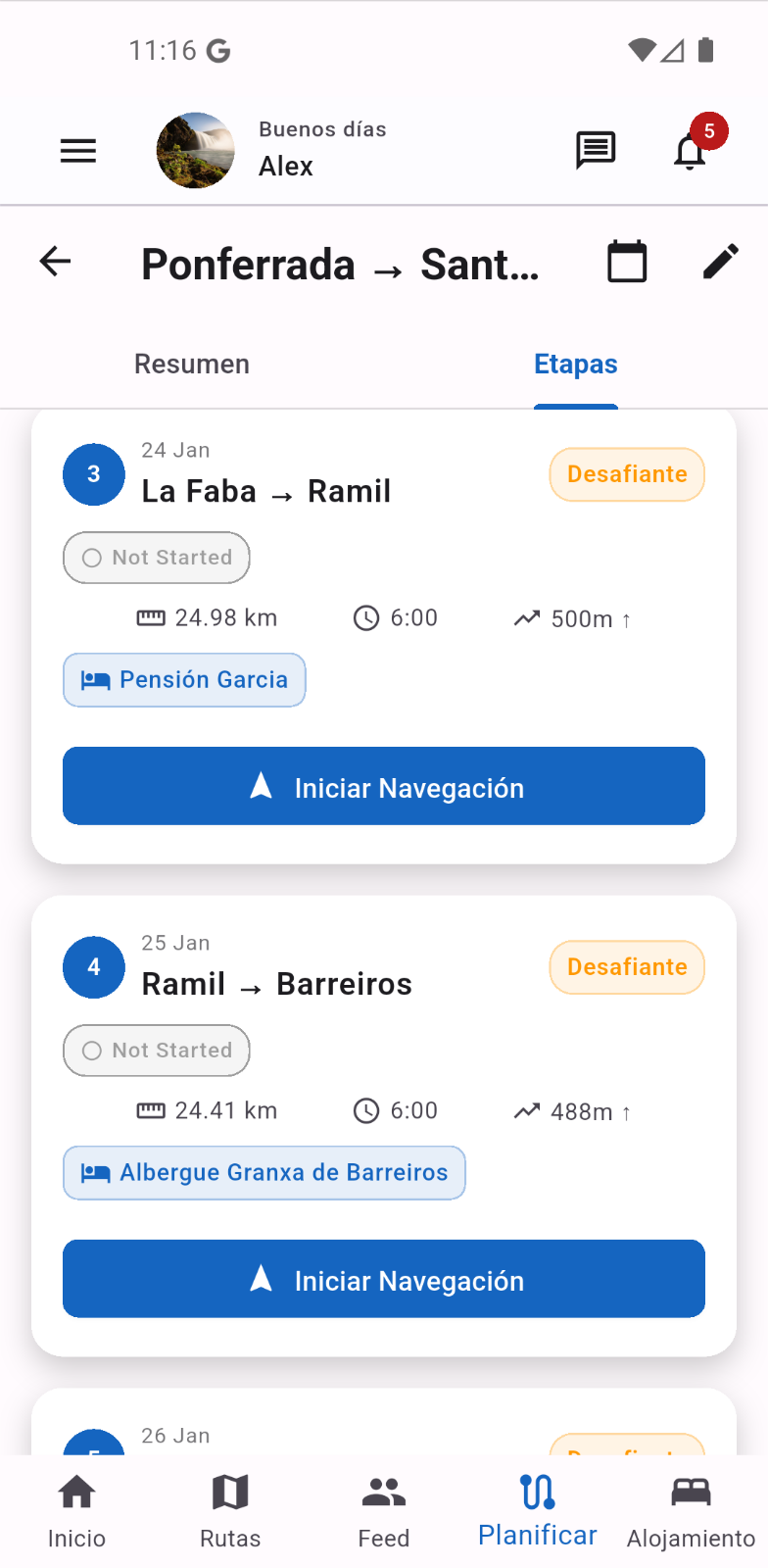Switch to the Resumen tab
This screenshot has width=768, height=1568.
click(x=192, y=365)
